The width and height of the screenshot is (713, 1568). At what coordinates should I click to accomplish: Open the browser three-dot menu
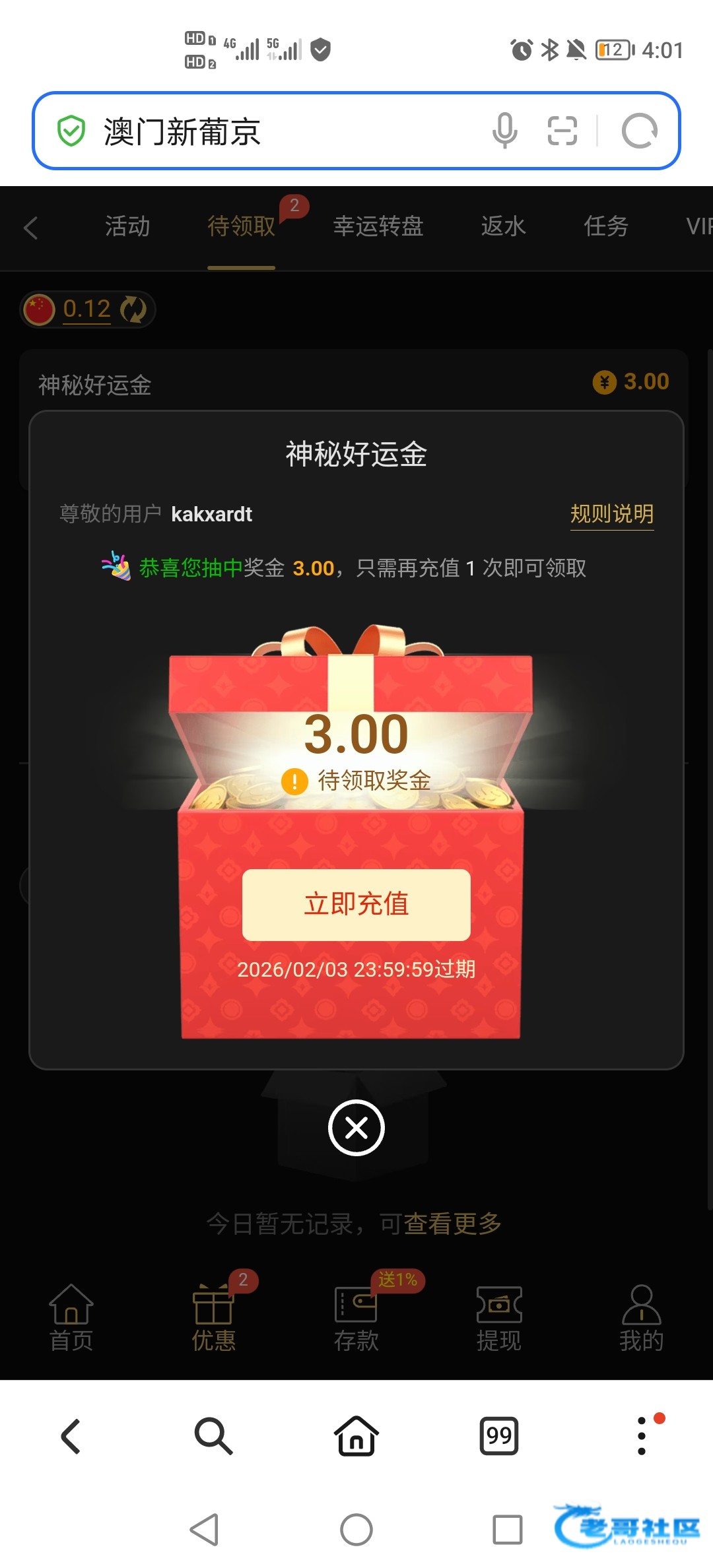pyautogui.click(x=642, y=1436)
